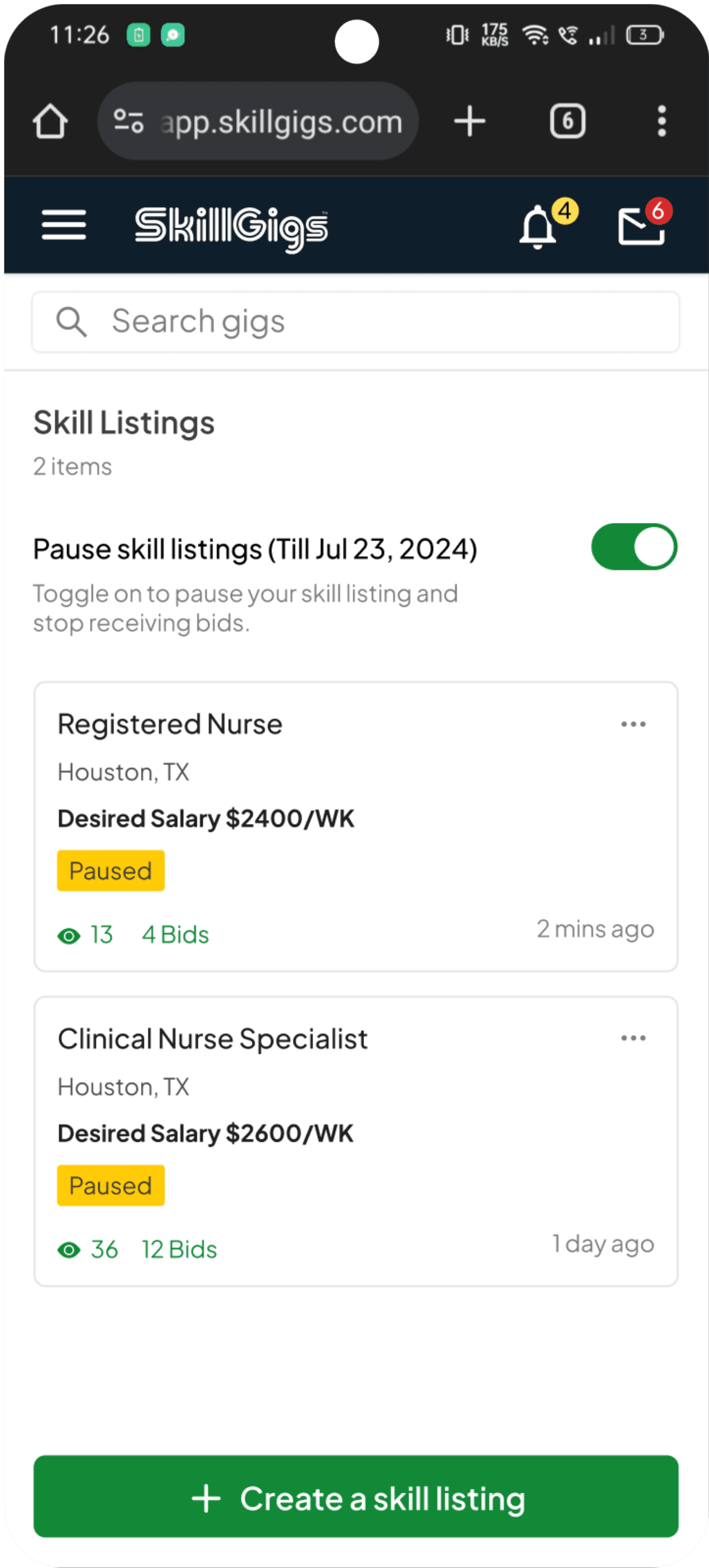Open the browser three-dot menu
The image size is (709, 1568).
pos(662,121)
